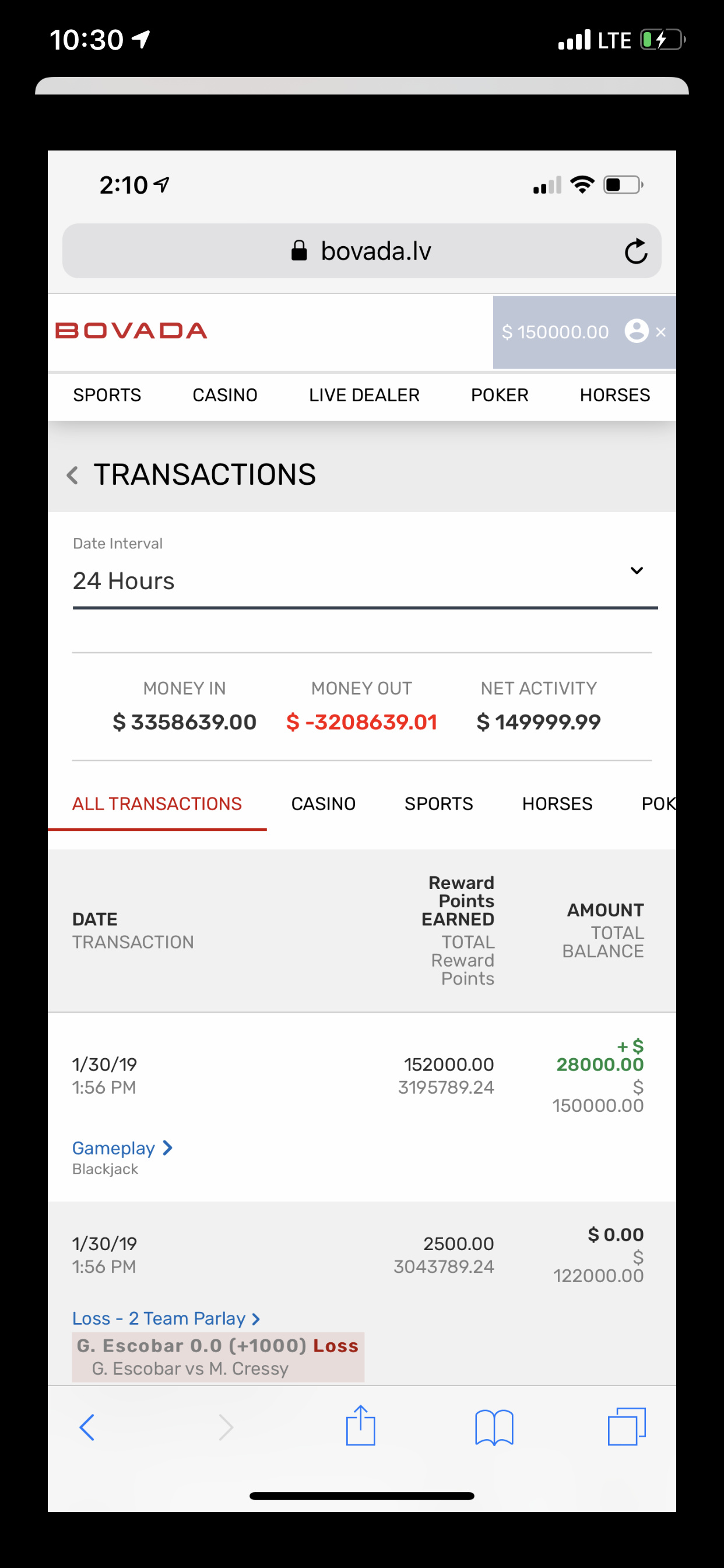Open the browser bookmarks
Viewport: 724px width, 1568px height.
(494, 1427)
